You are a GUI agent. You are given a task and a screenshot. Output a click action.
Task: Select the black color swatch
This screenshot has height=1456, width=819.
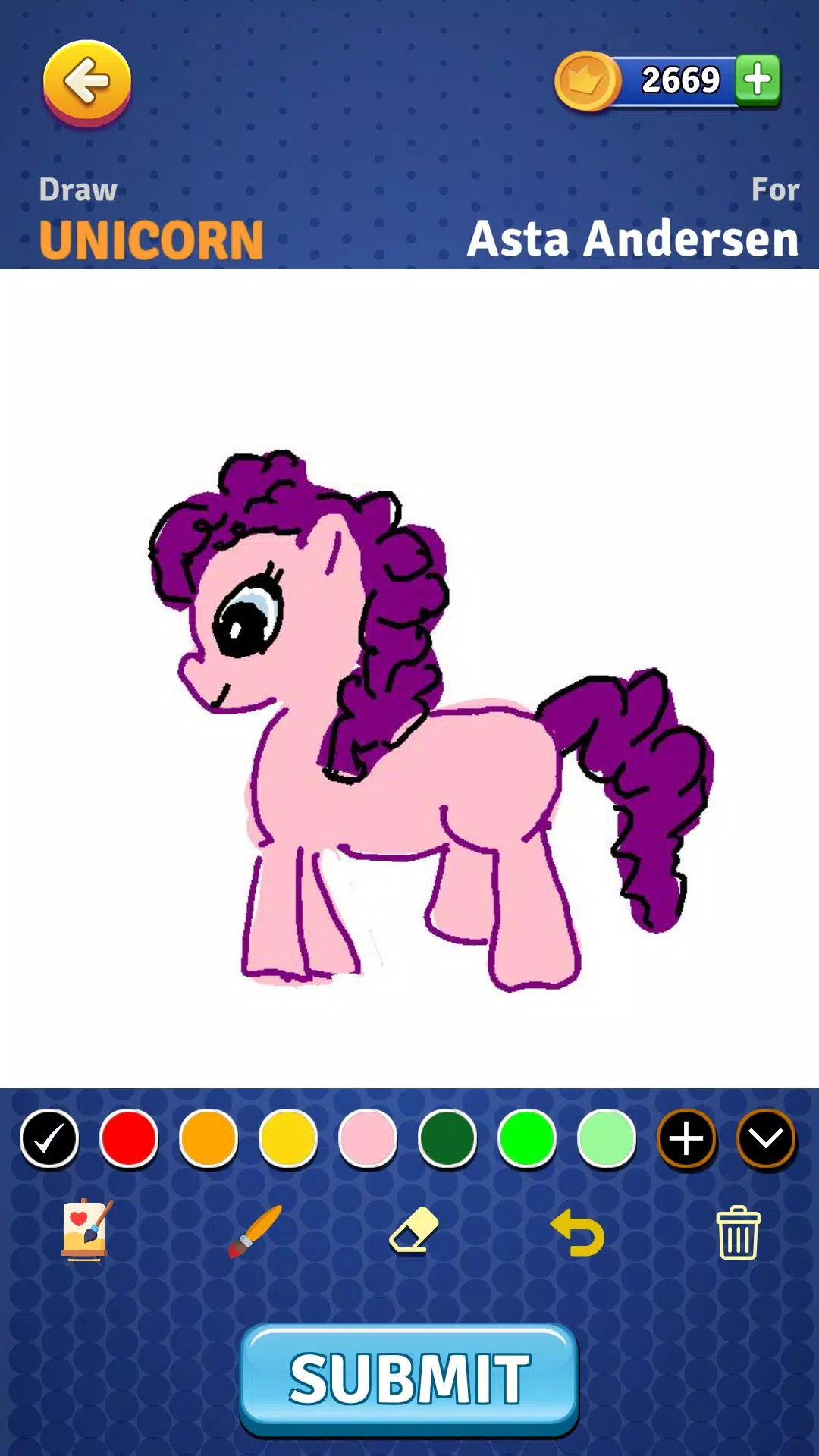pos(49,1138)
